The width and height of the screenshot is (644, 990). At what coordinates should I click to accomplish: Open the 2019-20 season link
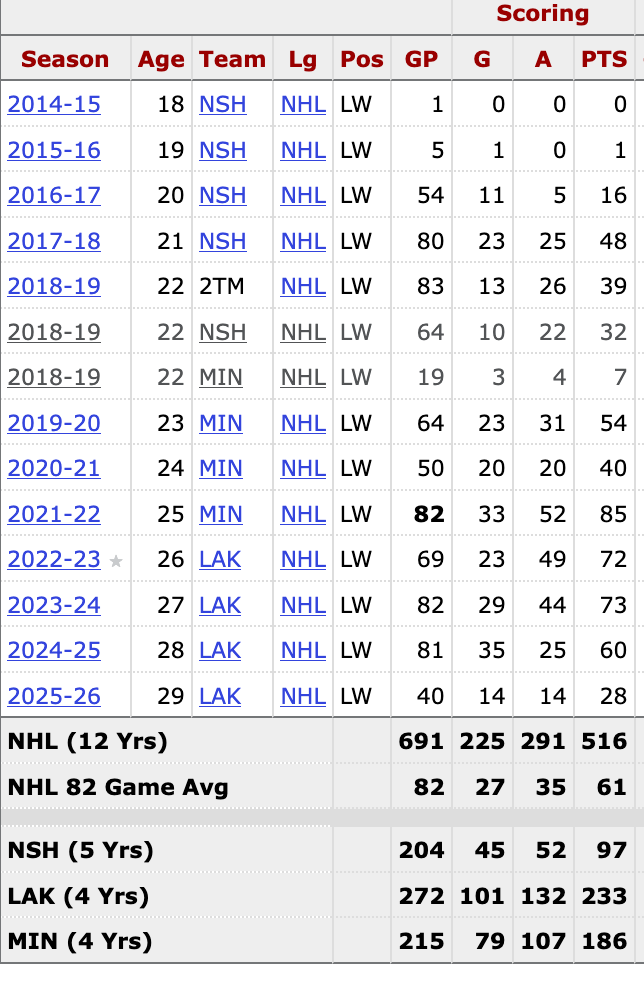coord(54,423)
